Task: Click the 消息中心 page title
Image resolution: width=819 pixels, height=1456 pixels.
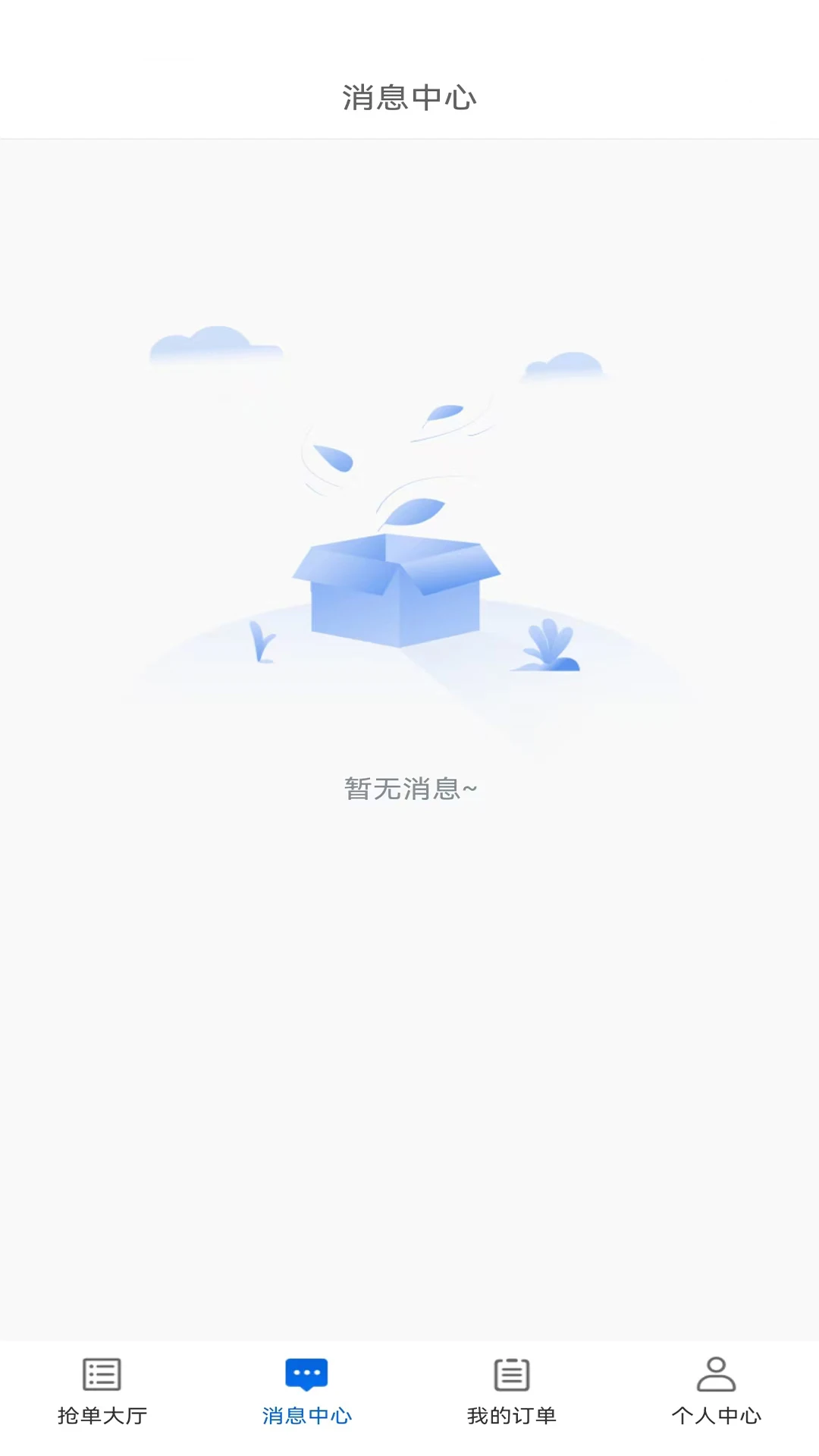Action: click(409, 97)
